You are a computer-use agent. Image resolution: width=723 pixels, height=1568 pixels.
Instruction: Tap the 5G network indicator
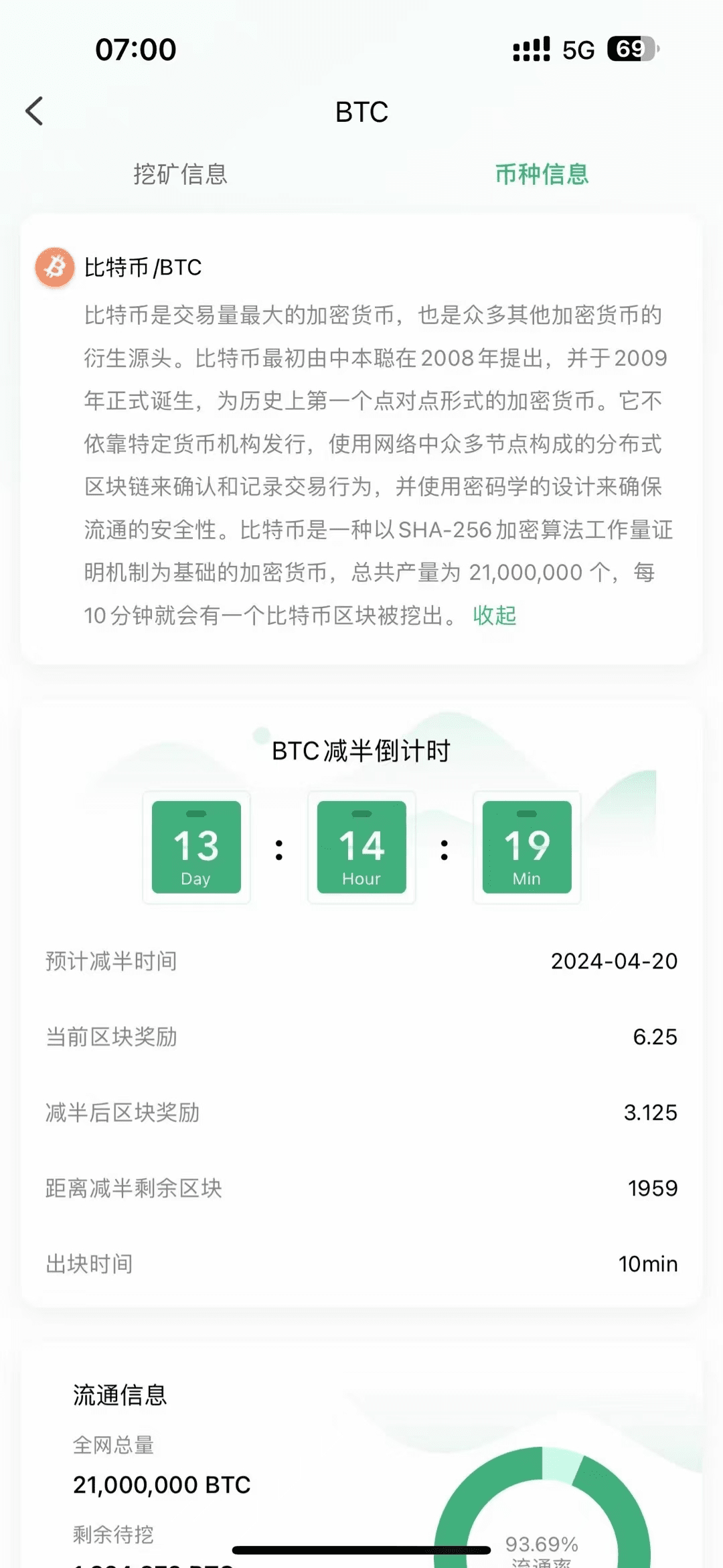(580, 50)
